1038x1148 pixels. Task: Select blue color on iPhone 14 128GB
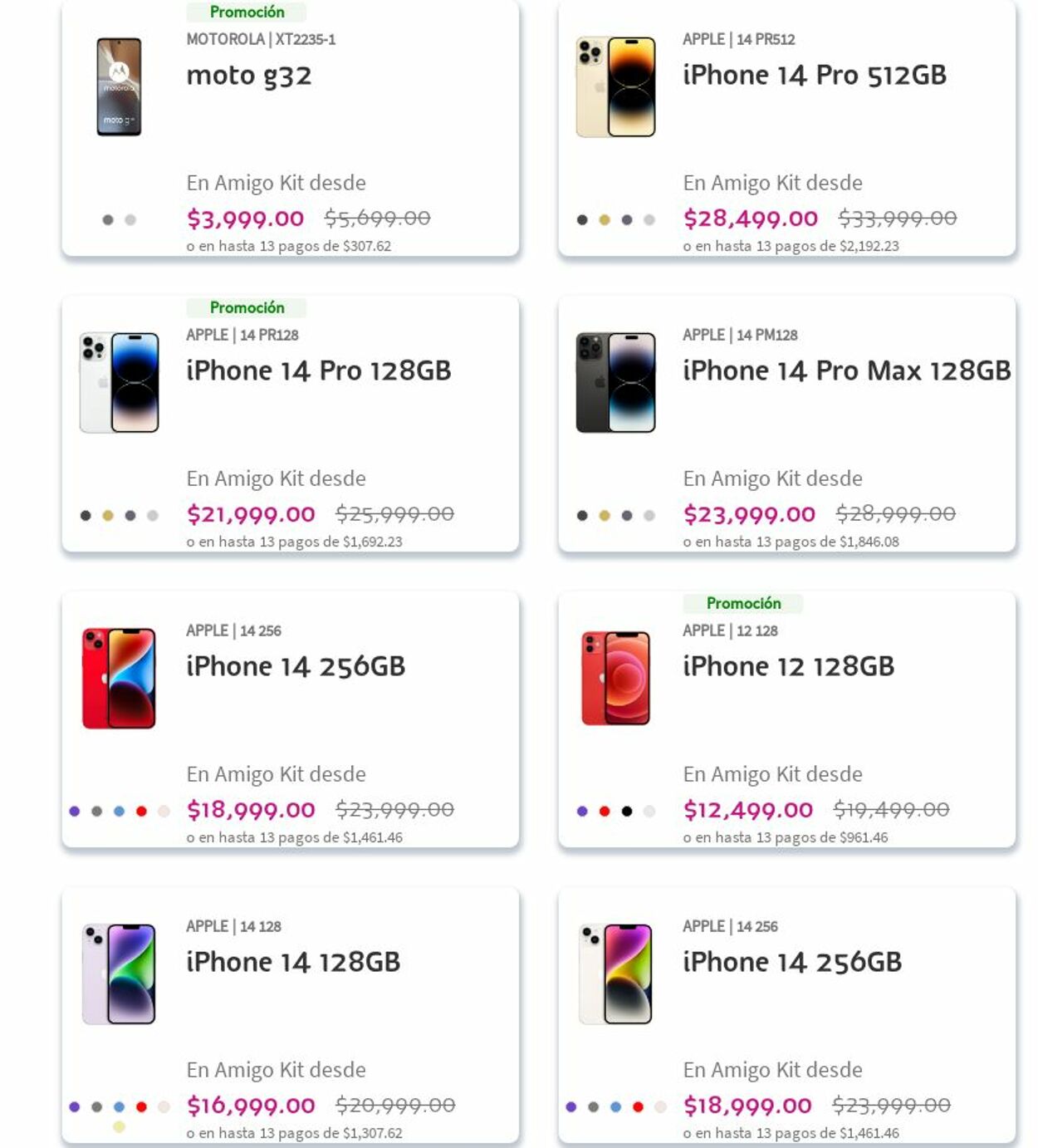click(x=119, y=1107)
